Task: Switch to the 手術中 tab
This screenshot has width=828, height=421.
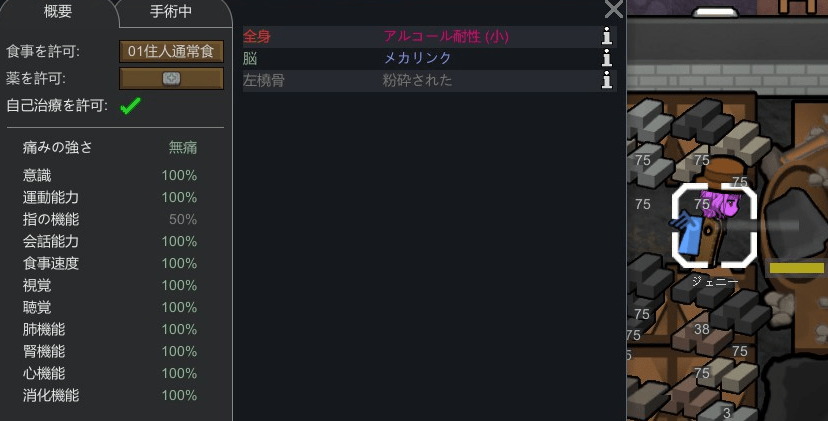Action: (x=173, y=12)
